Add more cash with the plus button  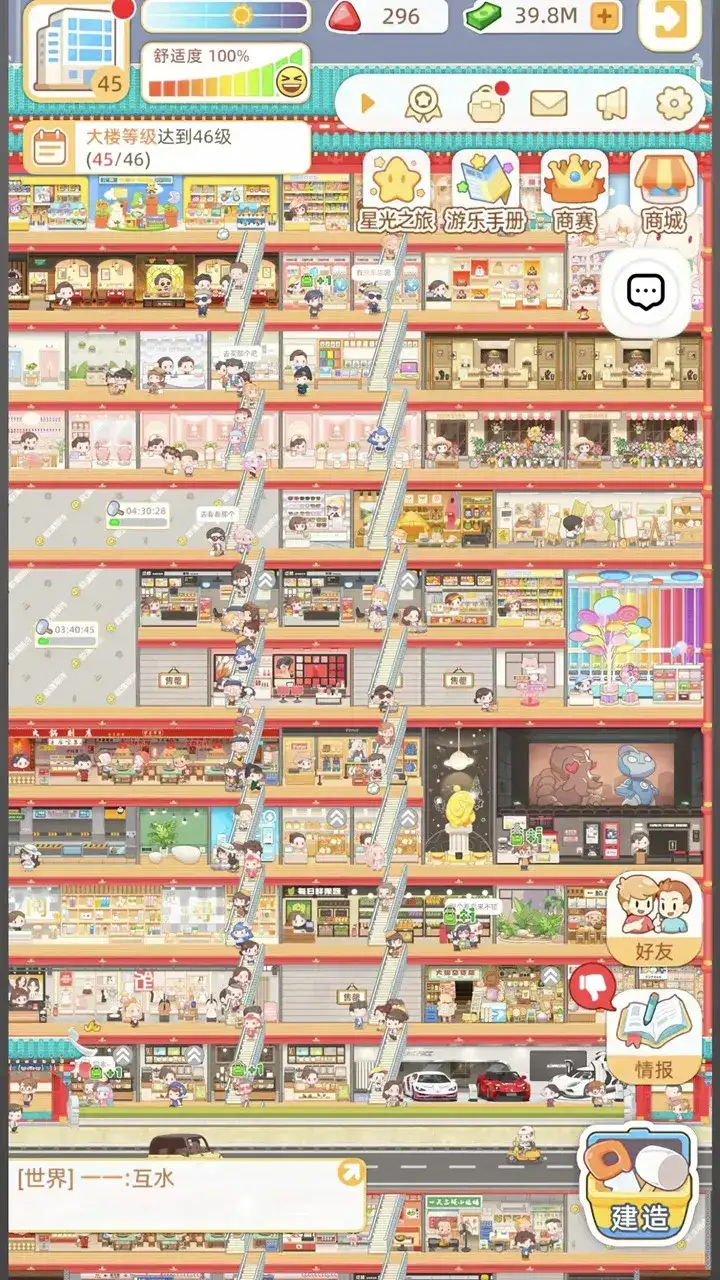click(x=605, y=15)
